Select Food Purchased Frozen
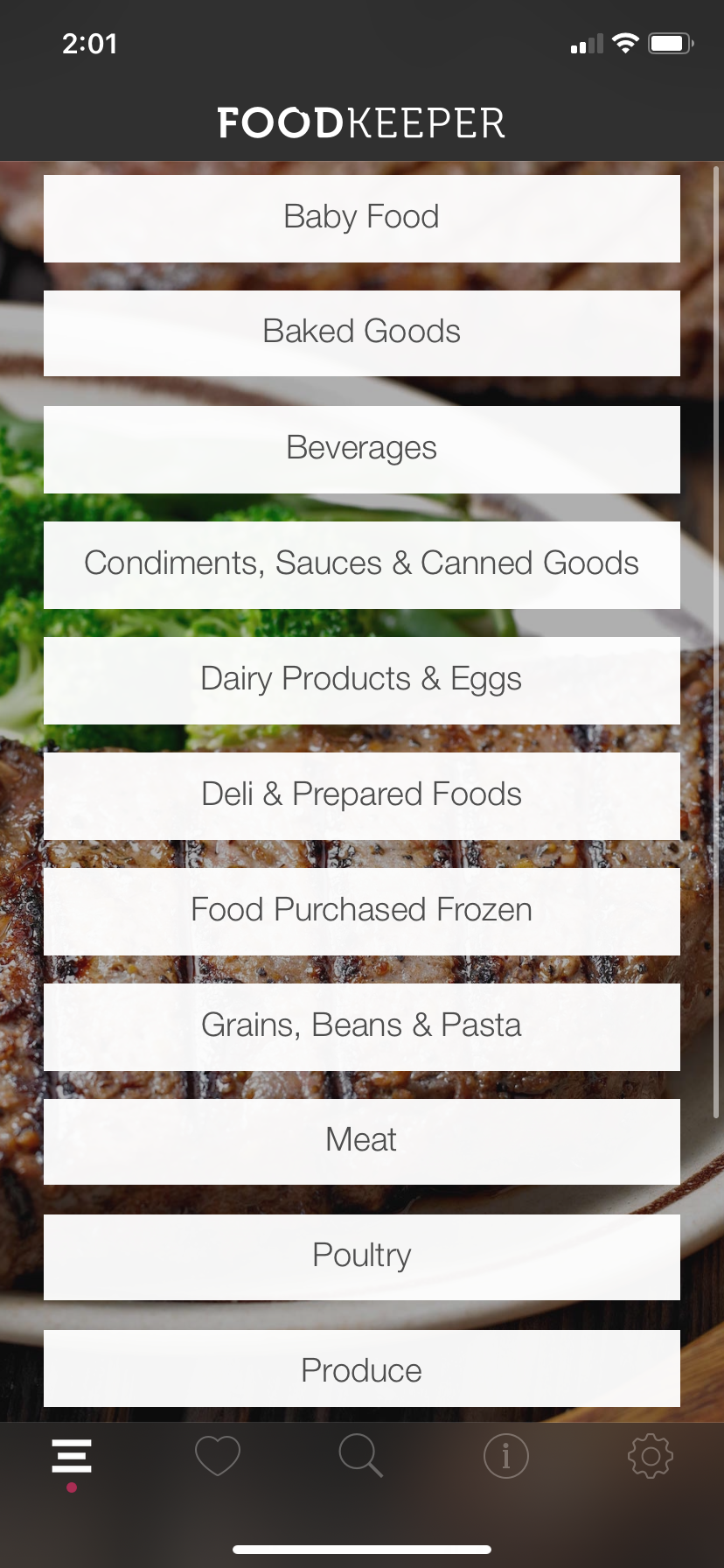 [361, 911]
